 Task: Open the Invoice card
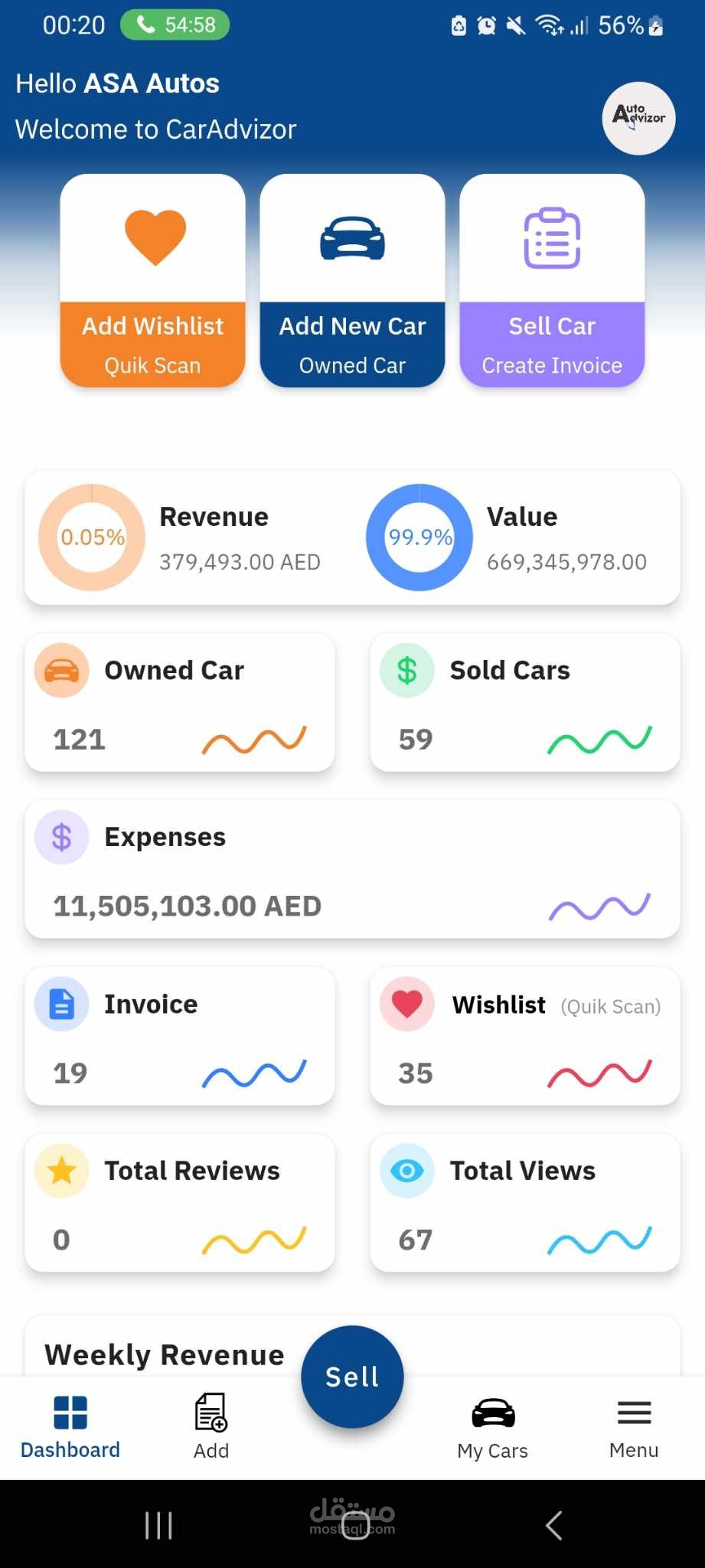click(180, 1037)
